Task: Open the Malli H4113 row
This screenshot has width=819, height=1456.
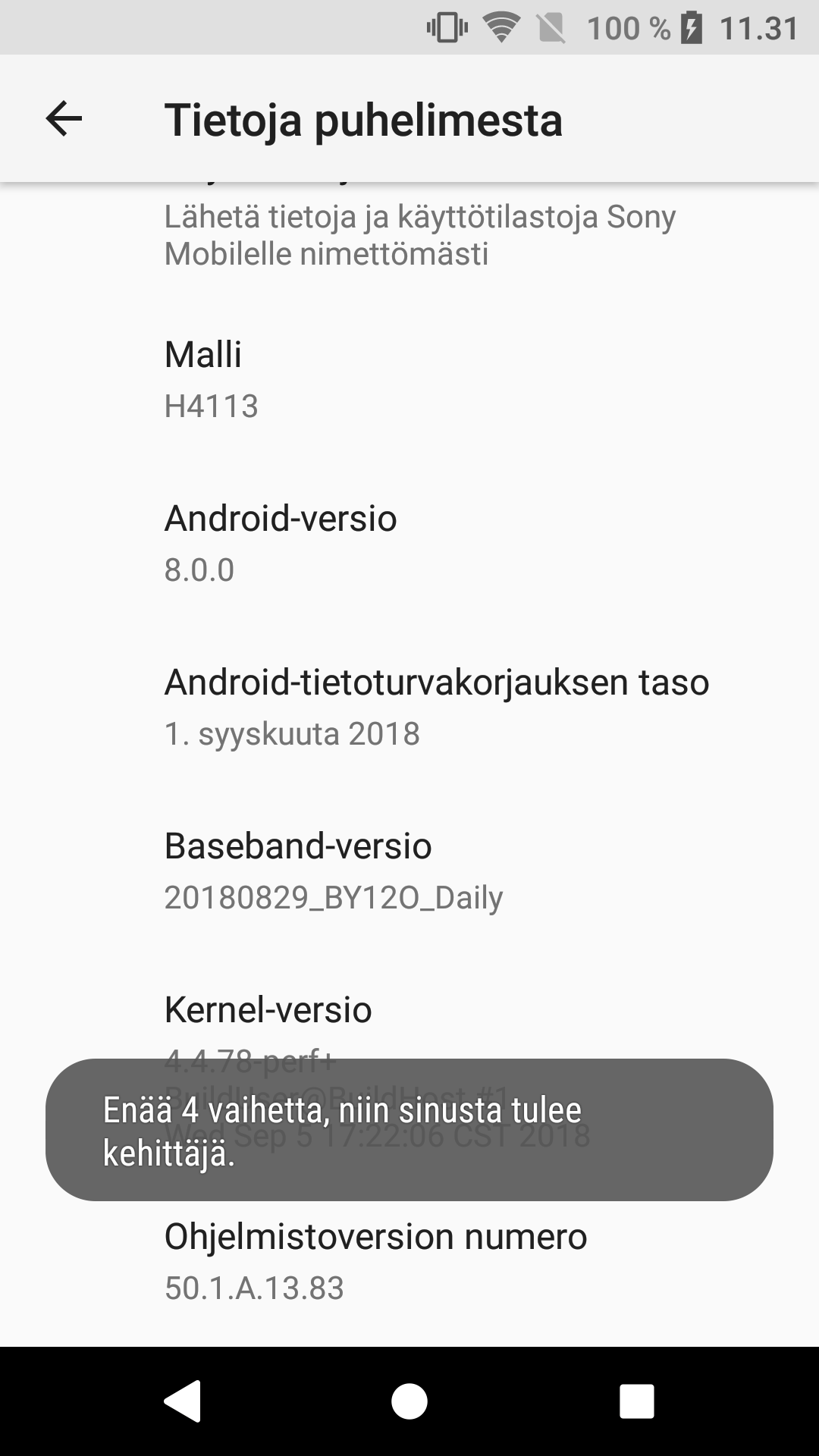Action: pyautogui.click(x=409, y=380)
